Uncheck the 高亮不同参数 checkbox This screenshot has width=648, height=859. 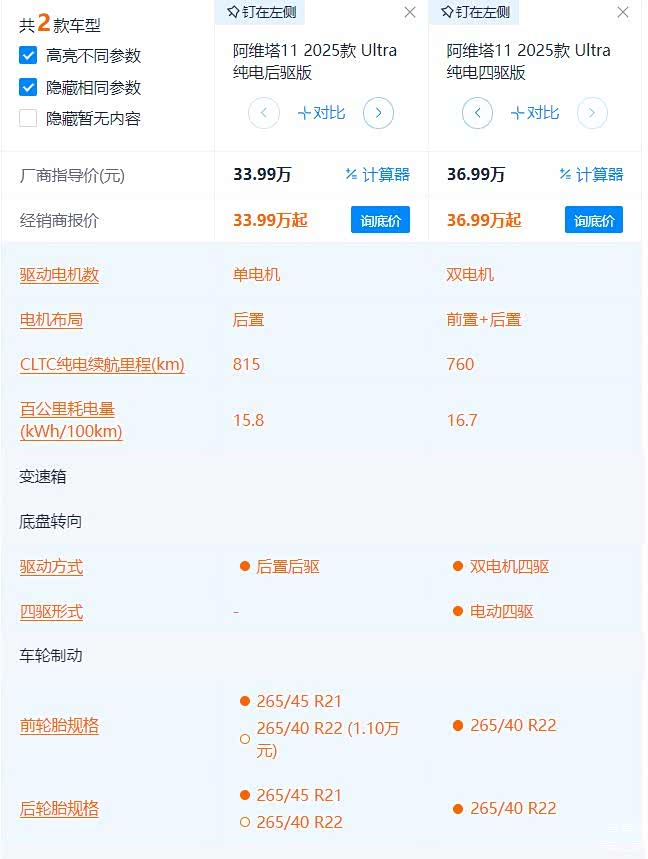pyautogui.click(x=28, y=56)
